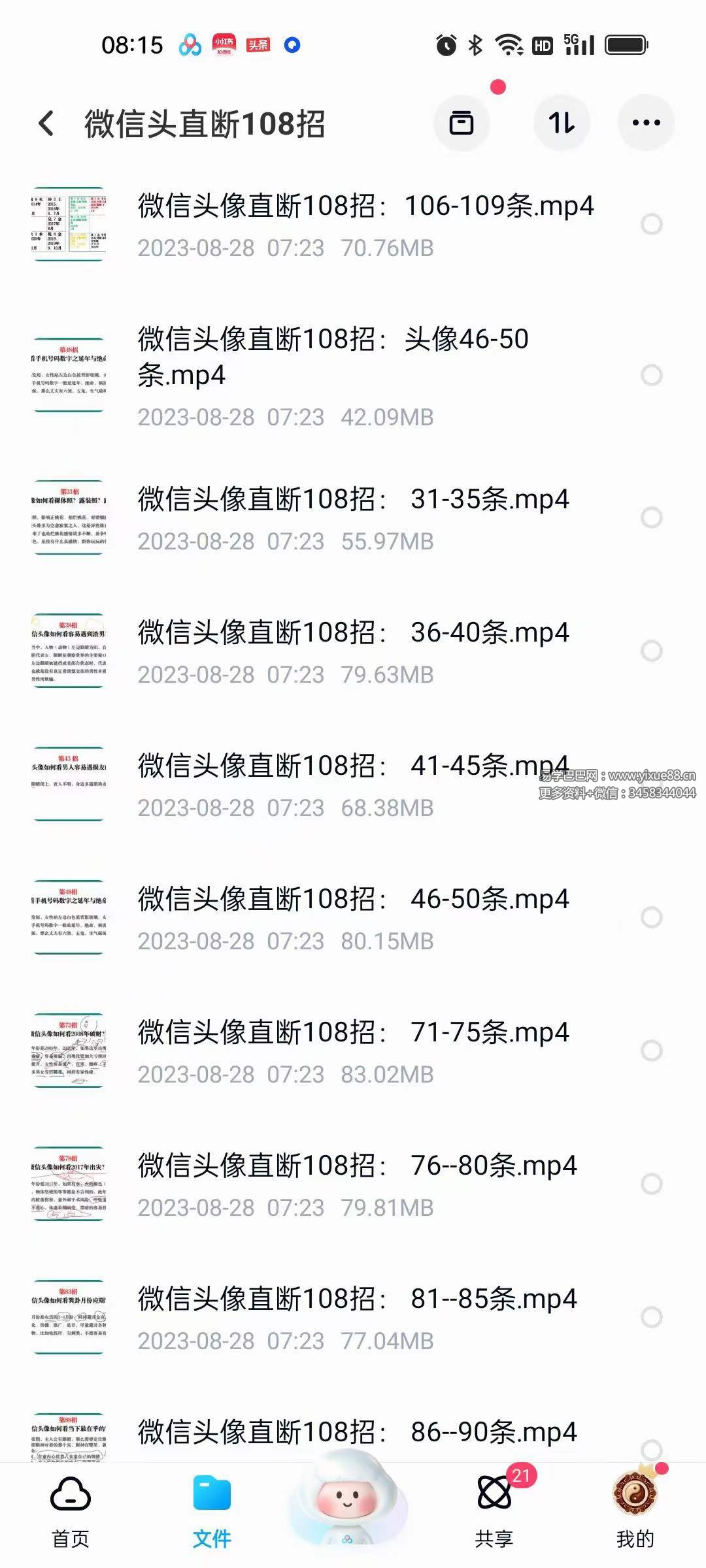Open the sort order icon

[562, 123]
